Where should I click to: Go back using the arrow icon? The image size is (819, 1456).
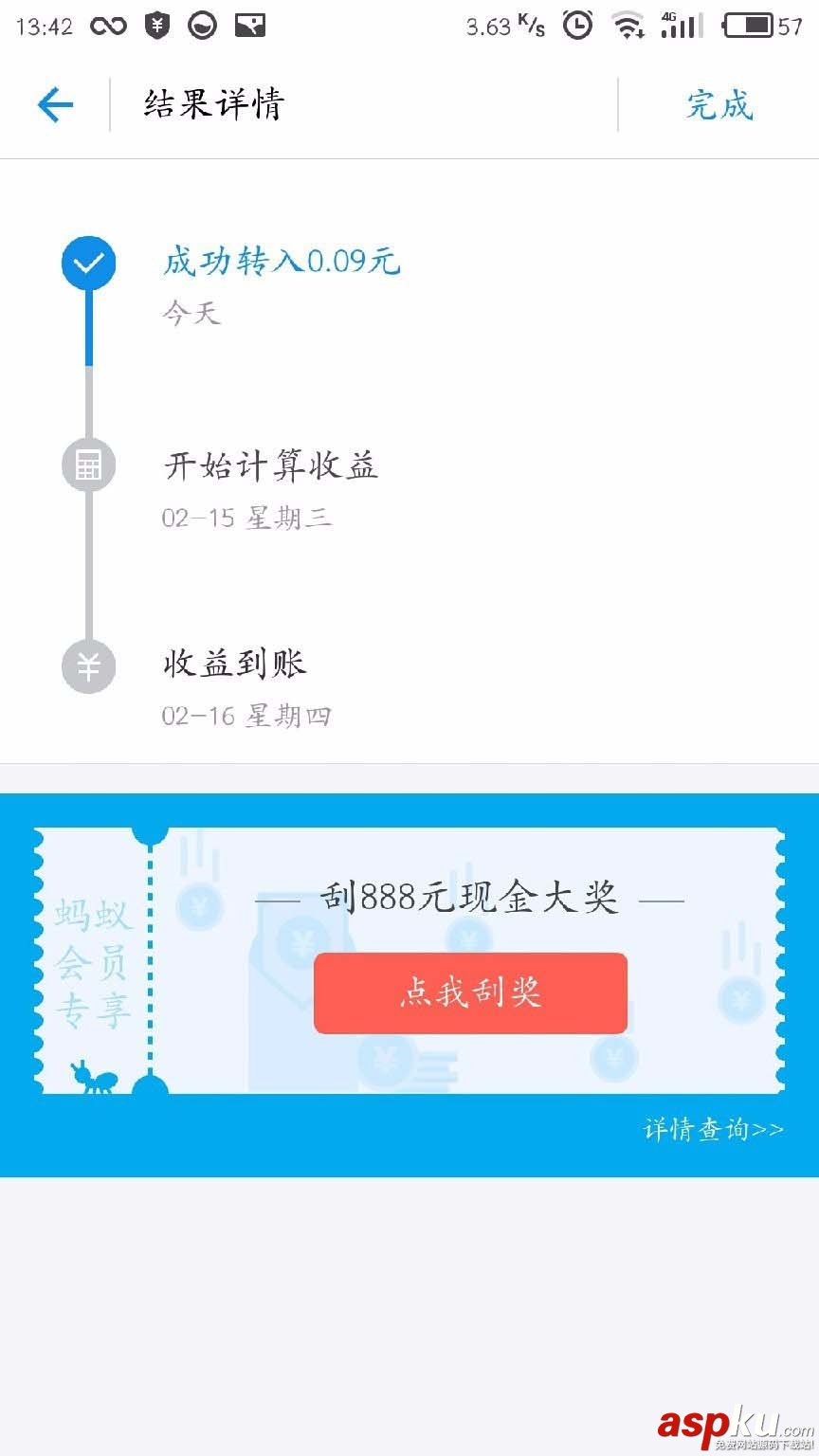click(55, 104)
